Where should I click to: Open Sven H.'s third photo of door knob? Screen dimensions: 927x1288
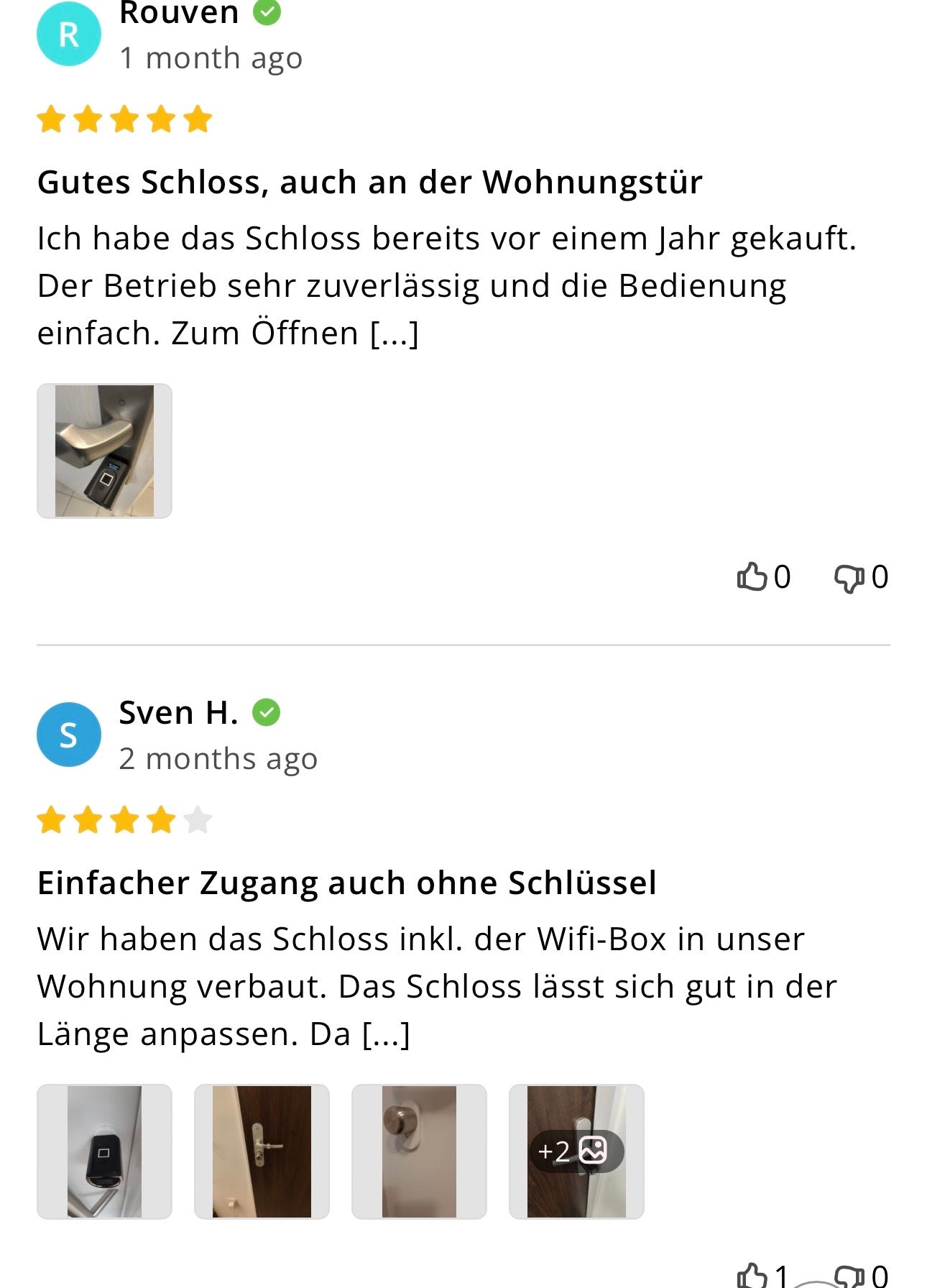[419, 1151]
